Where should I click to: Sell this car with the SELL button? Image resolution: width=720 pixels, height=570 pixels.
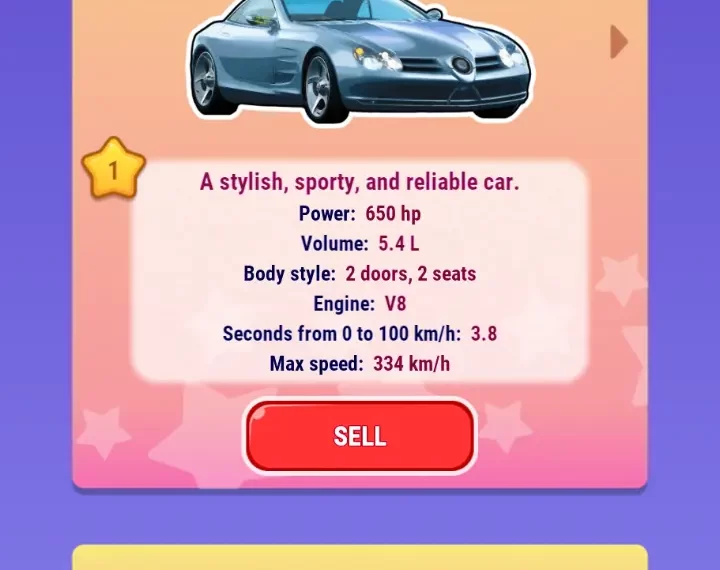click(359, 436)
